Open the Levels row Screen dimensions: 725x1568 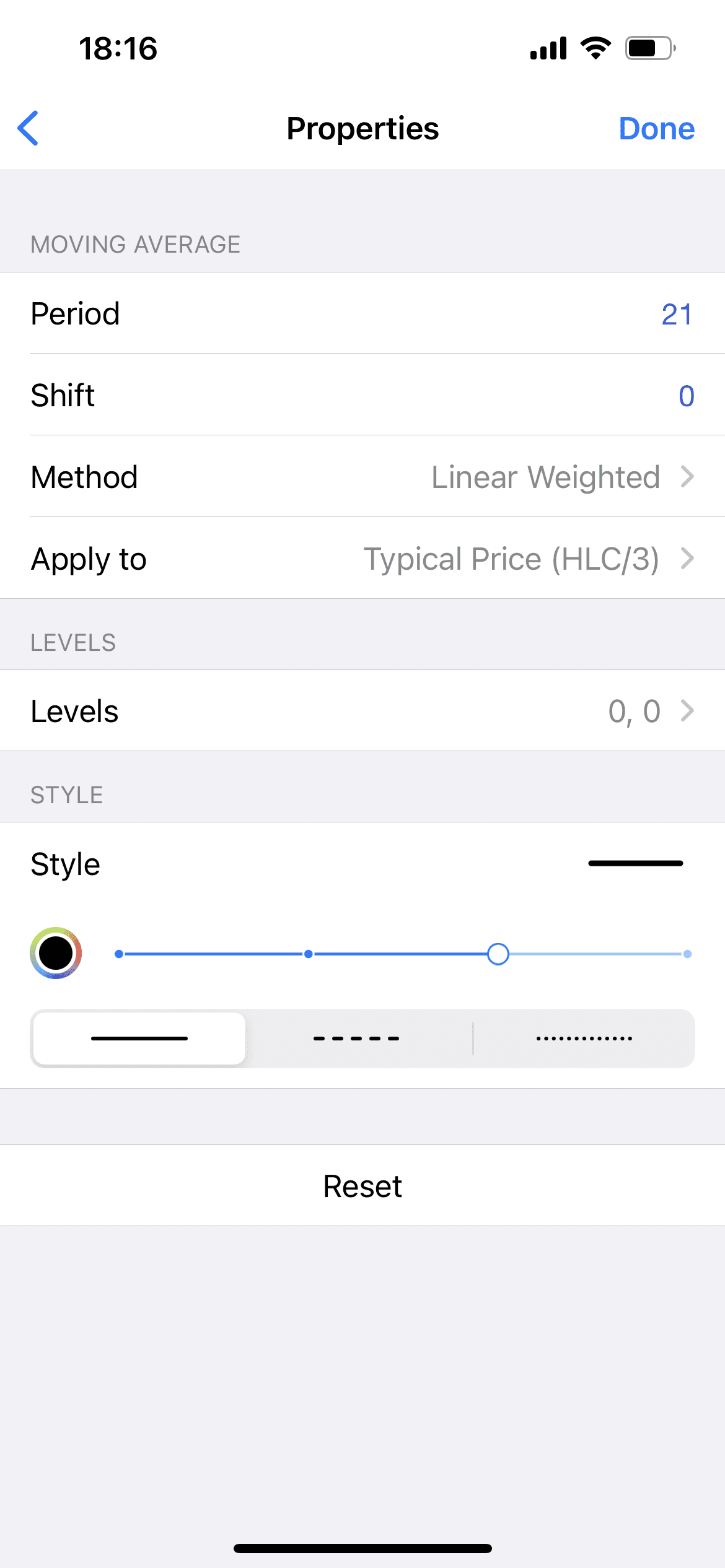point(362,711)
